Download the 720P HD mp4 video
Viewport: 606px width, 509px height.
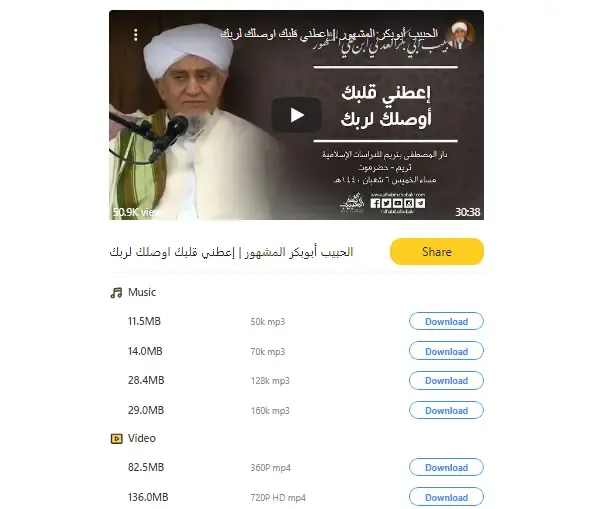coord(446,497)
